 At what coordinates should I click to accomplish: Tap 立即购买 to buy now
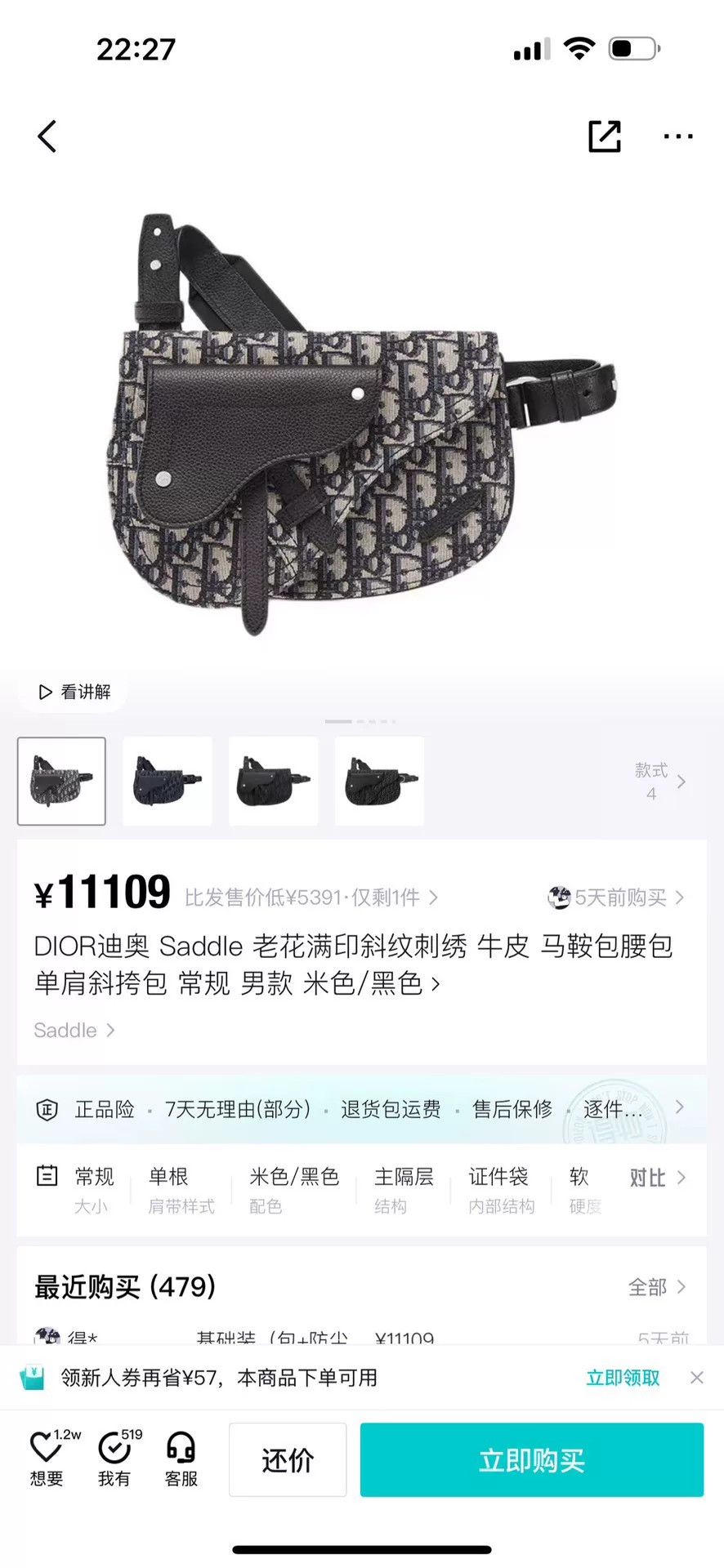[x=531, y=1459]
